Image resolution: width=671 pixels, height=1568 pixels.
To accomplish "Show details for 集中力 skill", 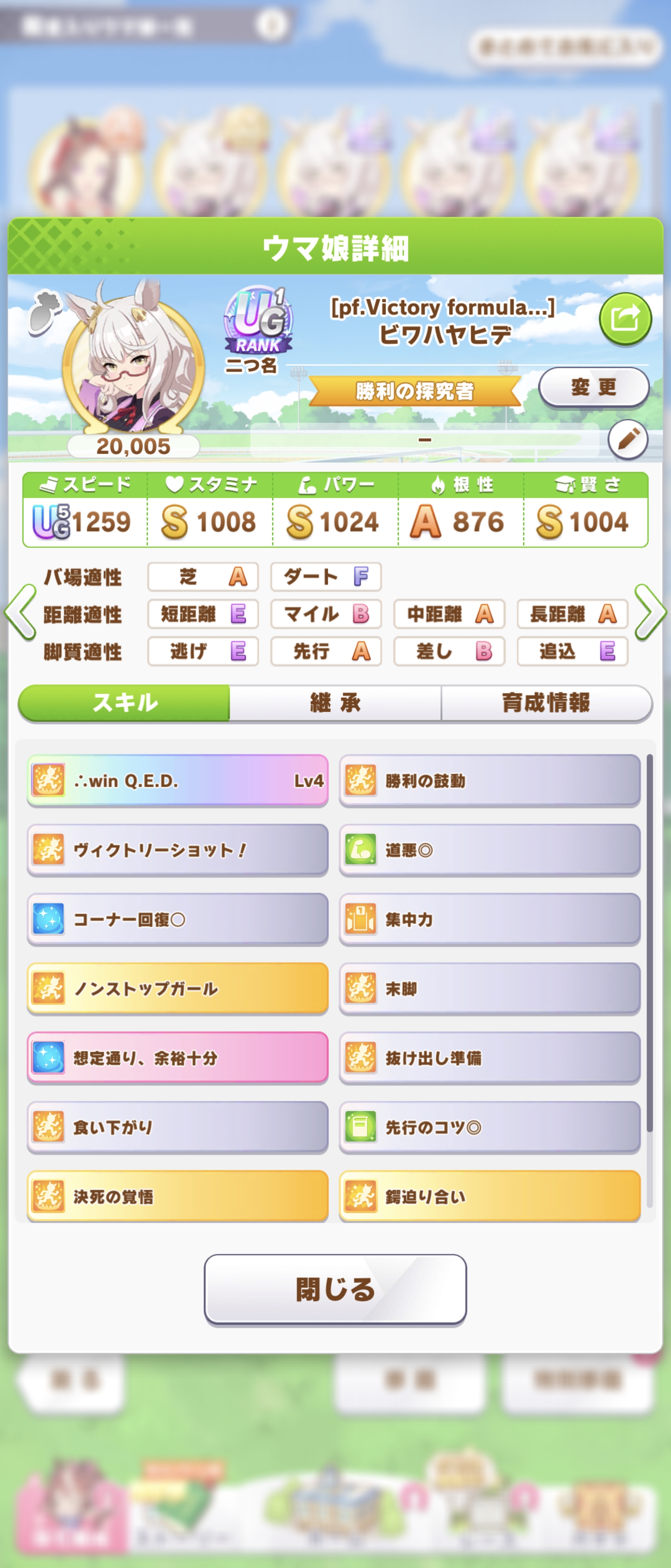I will coord(490,920).
